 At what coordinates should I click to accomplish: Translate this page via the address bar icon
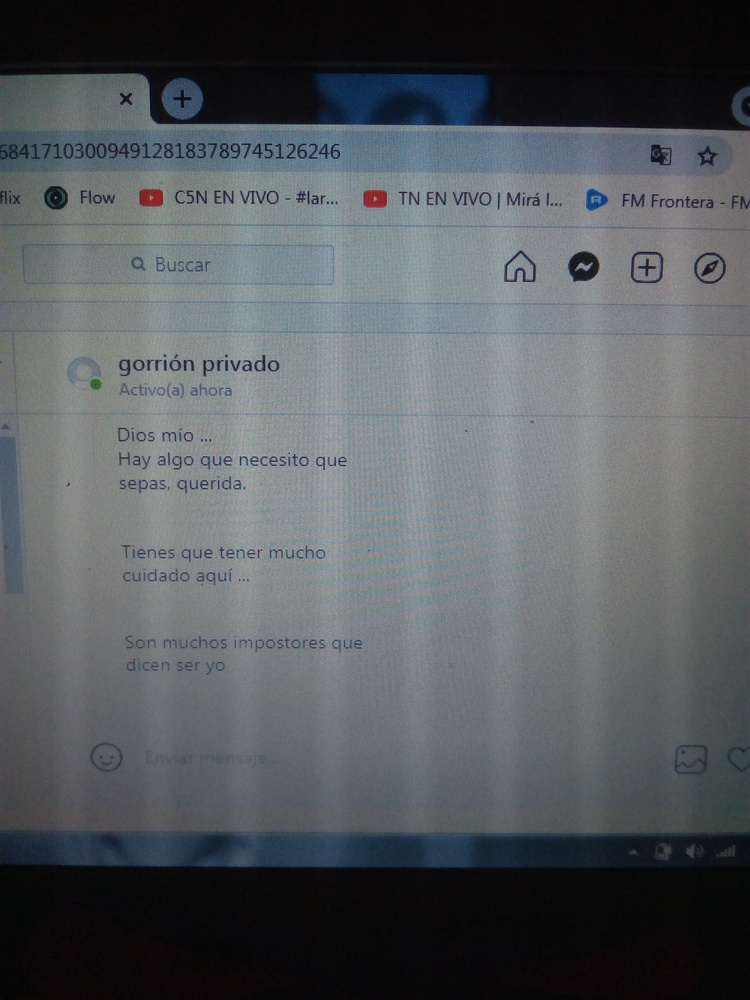coord(661,155)
